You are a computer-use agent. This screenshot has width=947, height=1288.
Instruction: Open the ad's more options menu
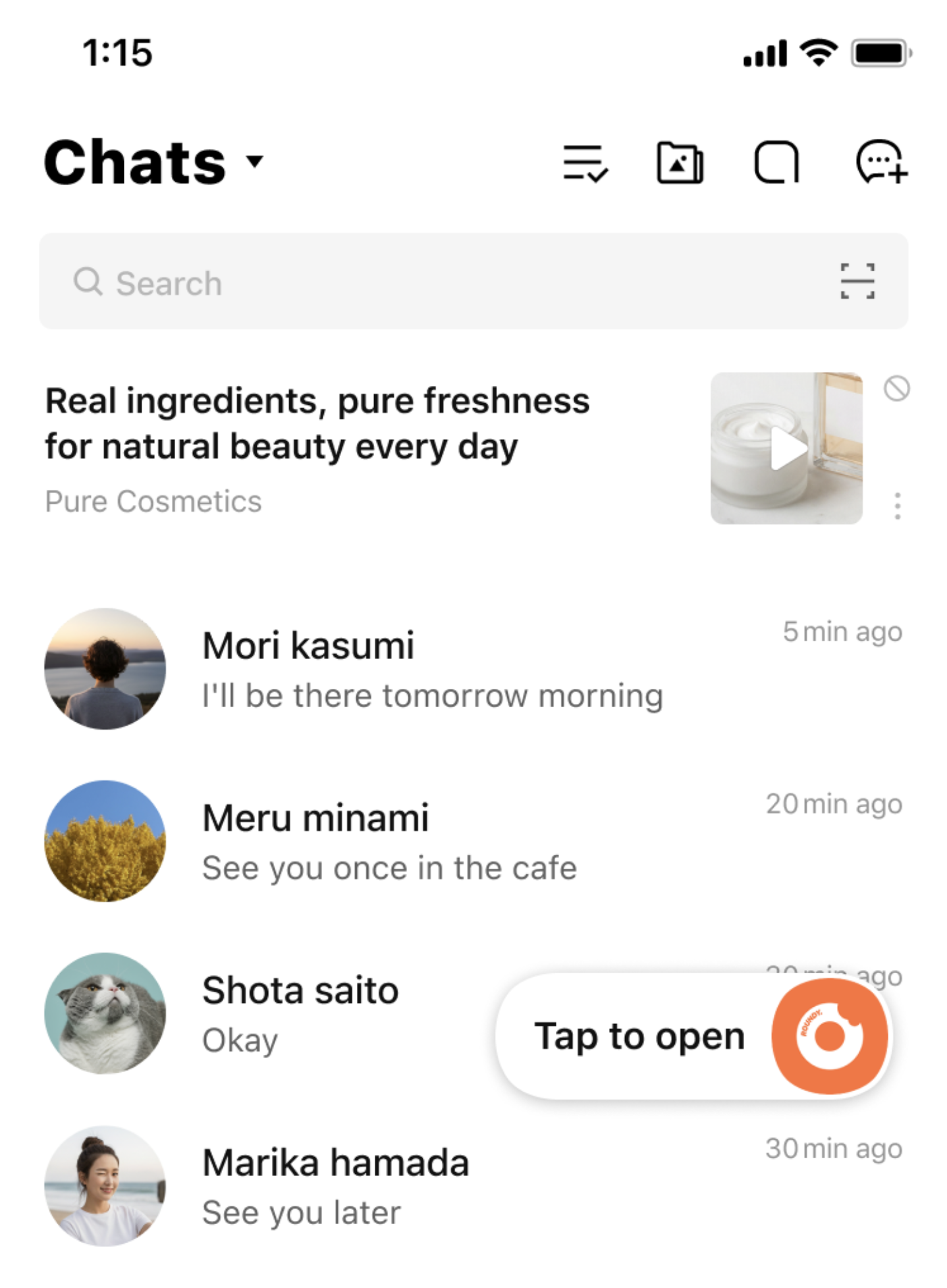pos(897,506)
